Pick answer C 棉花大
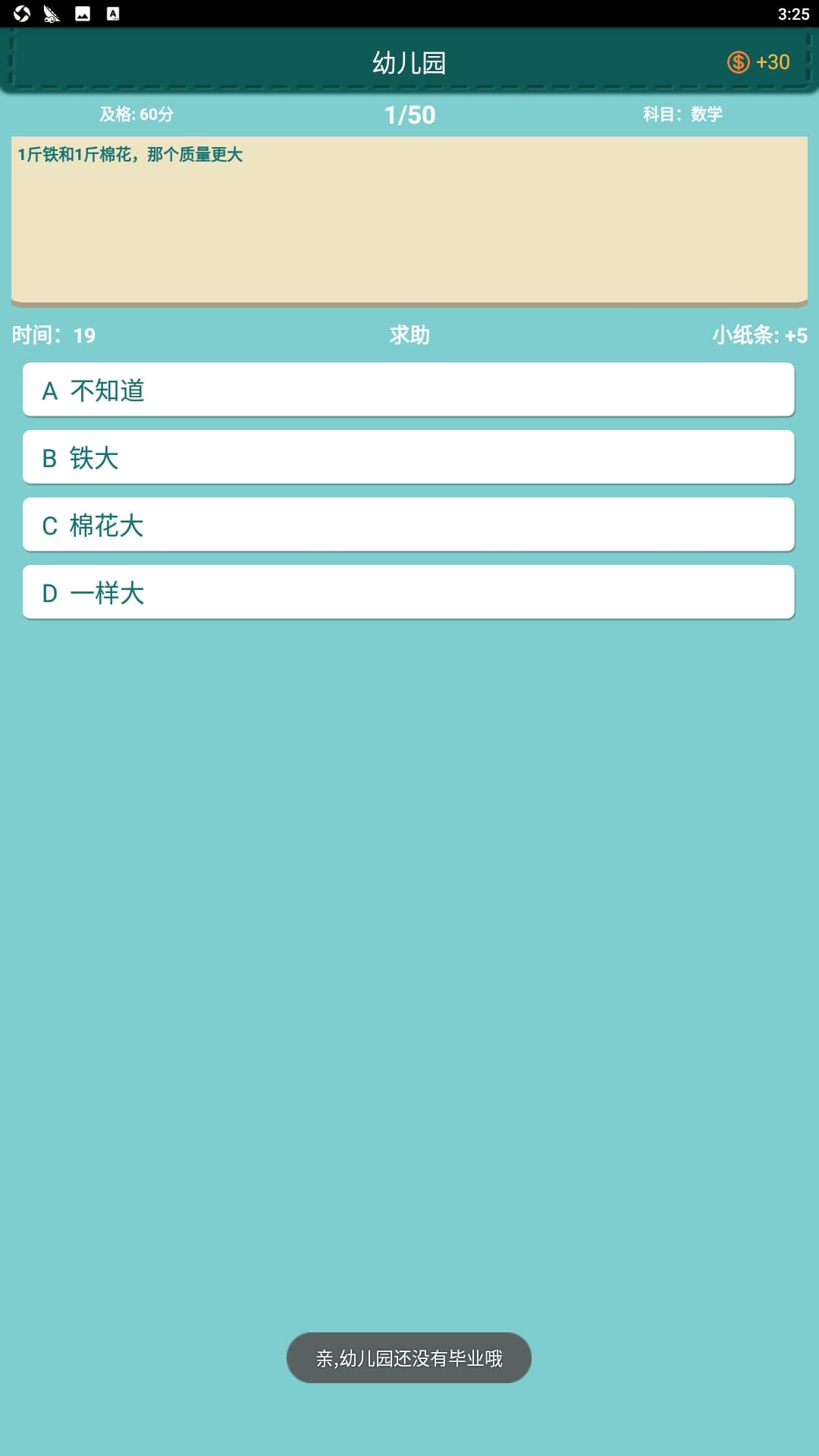This screenshot has width=819, height=1456. coord(408,525)
